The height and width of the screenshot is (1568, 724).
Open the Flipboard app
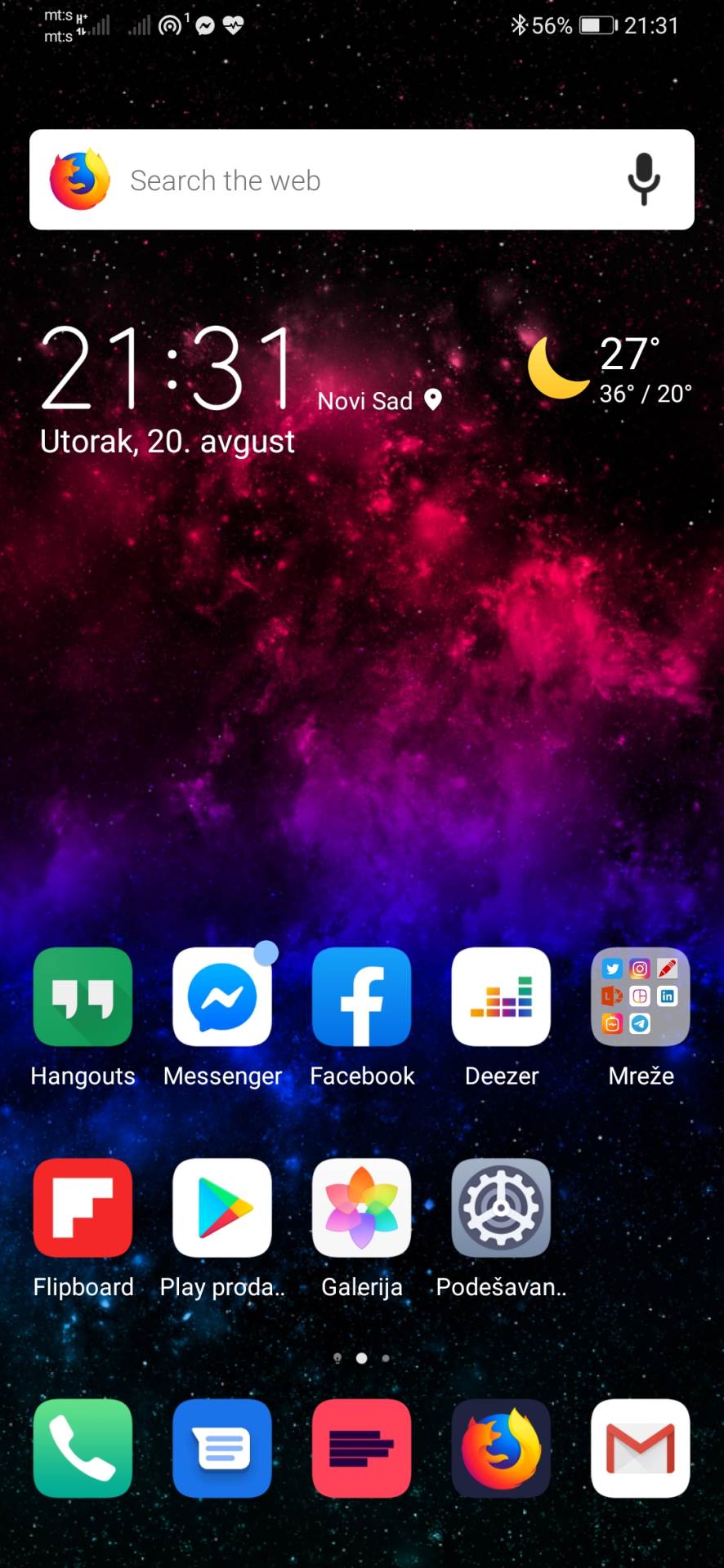pos(83,1208)
